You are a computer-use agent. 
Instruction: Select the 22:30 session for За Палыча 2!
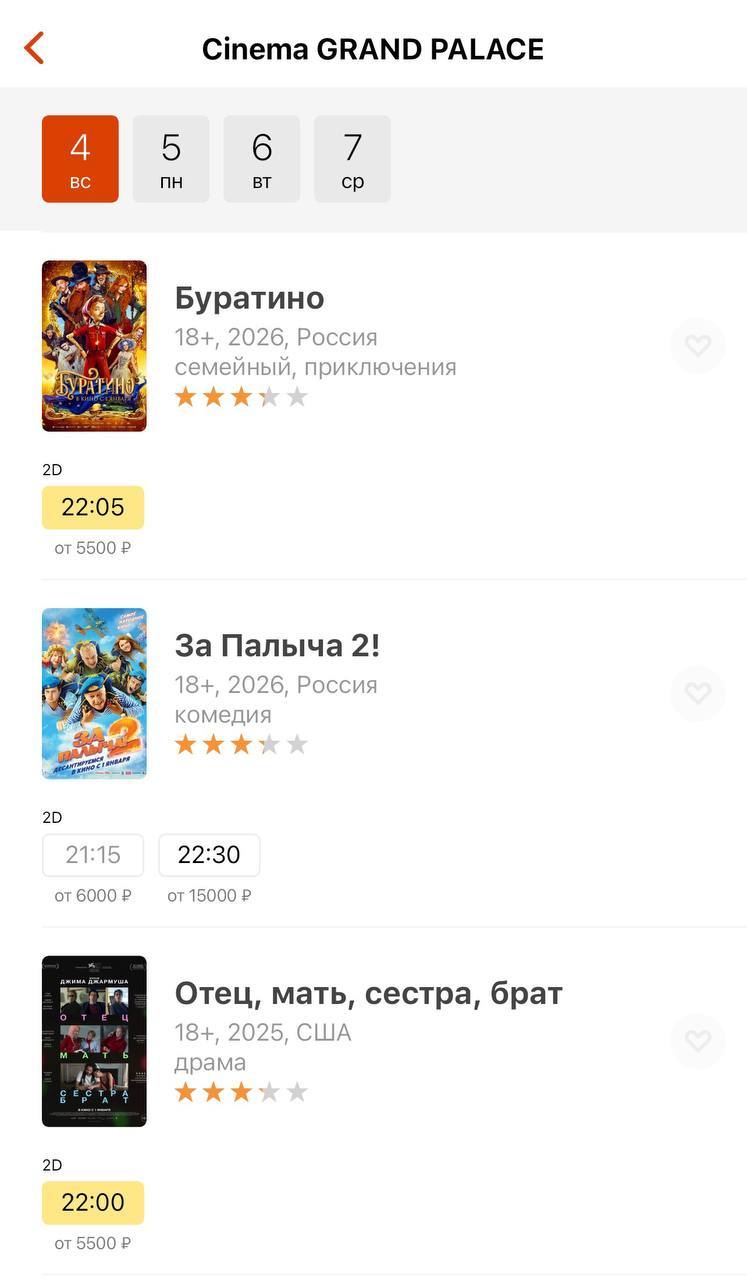208,854
